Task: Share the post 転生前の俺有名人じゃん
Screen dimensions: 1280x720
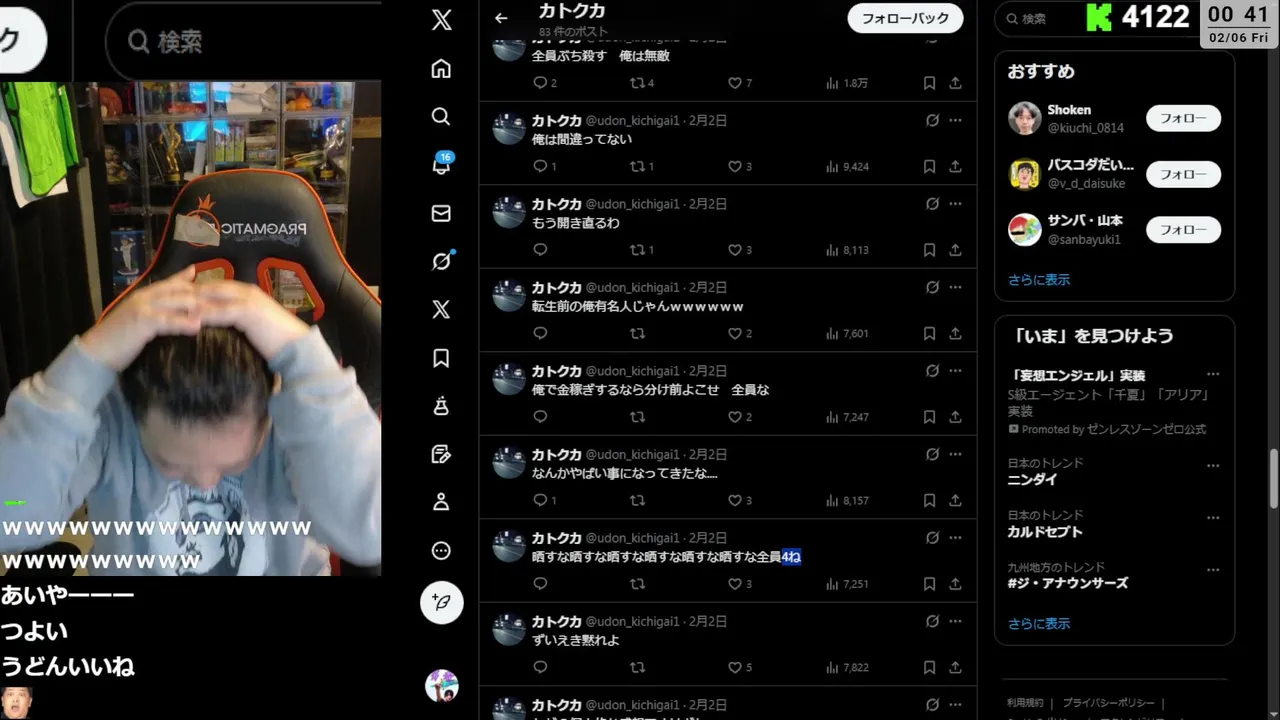Action: click(955, 333)
